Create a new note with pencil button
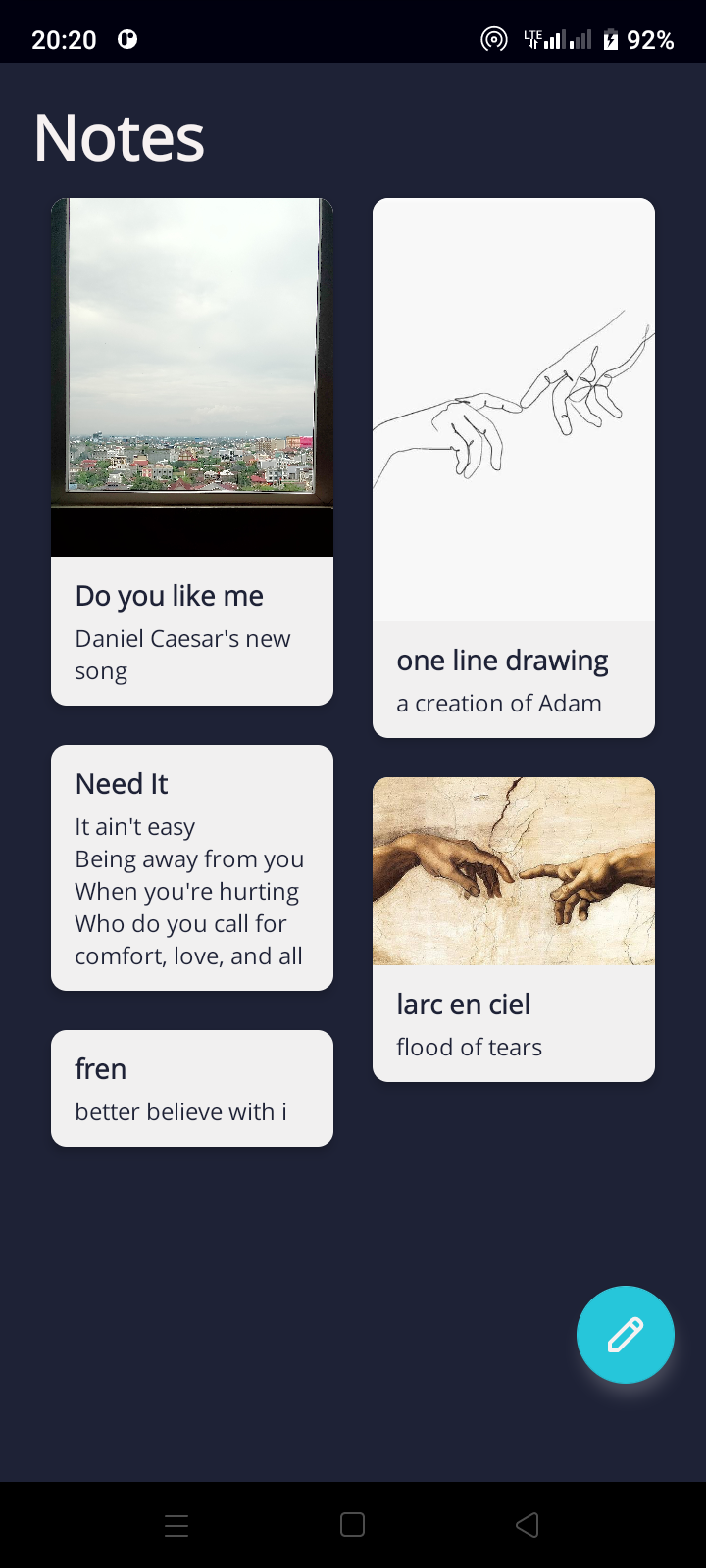 point(625,1334)
